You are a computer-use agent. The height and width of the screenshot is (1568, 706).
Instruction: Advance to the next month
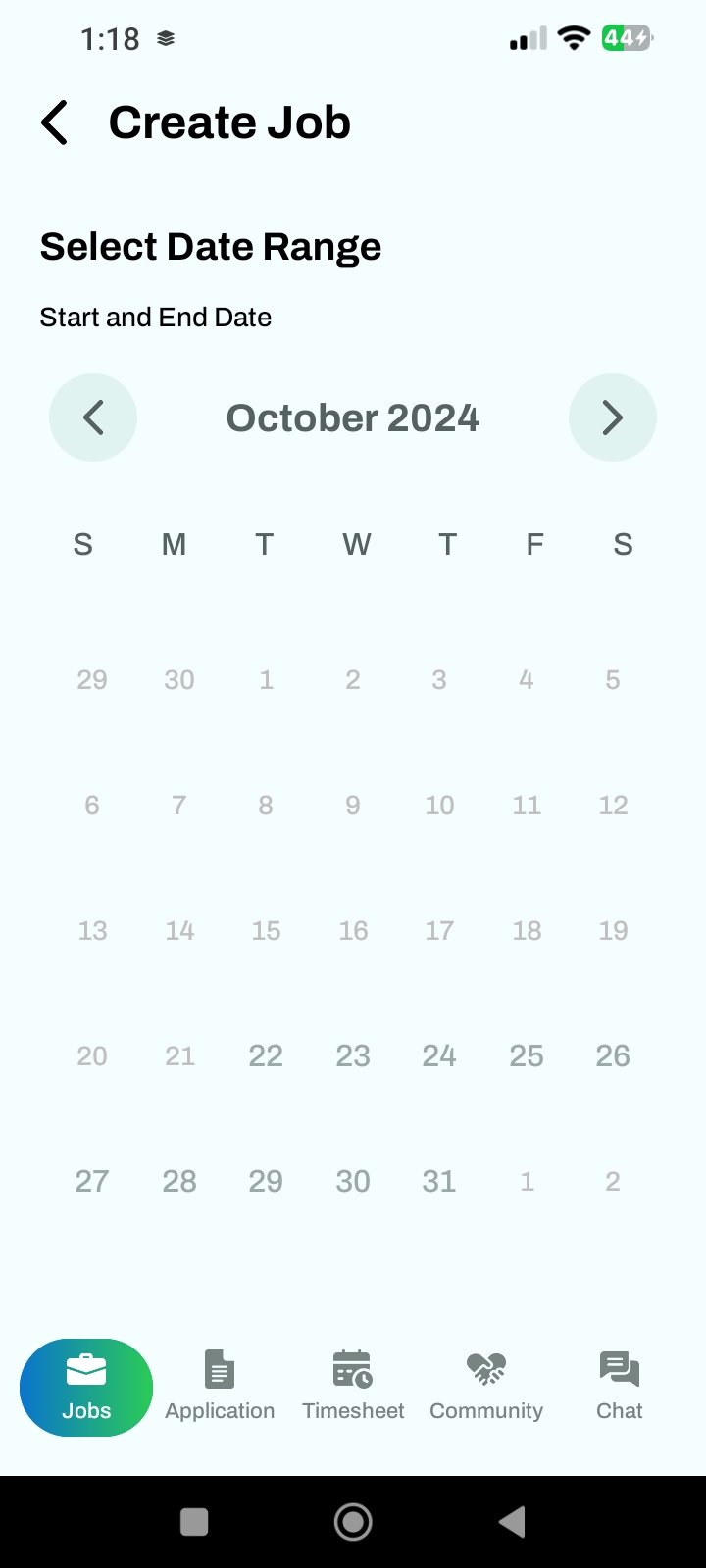(x=612, y=417)
